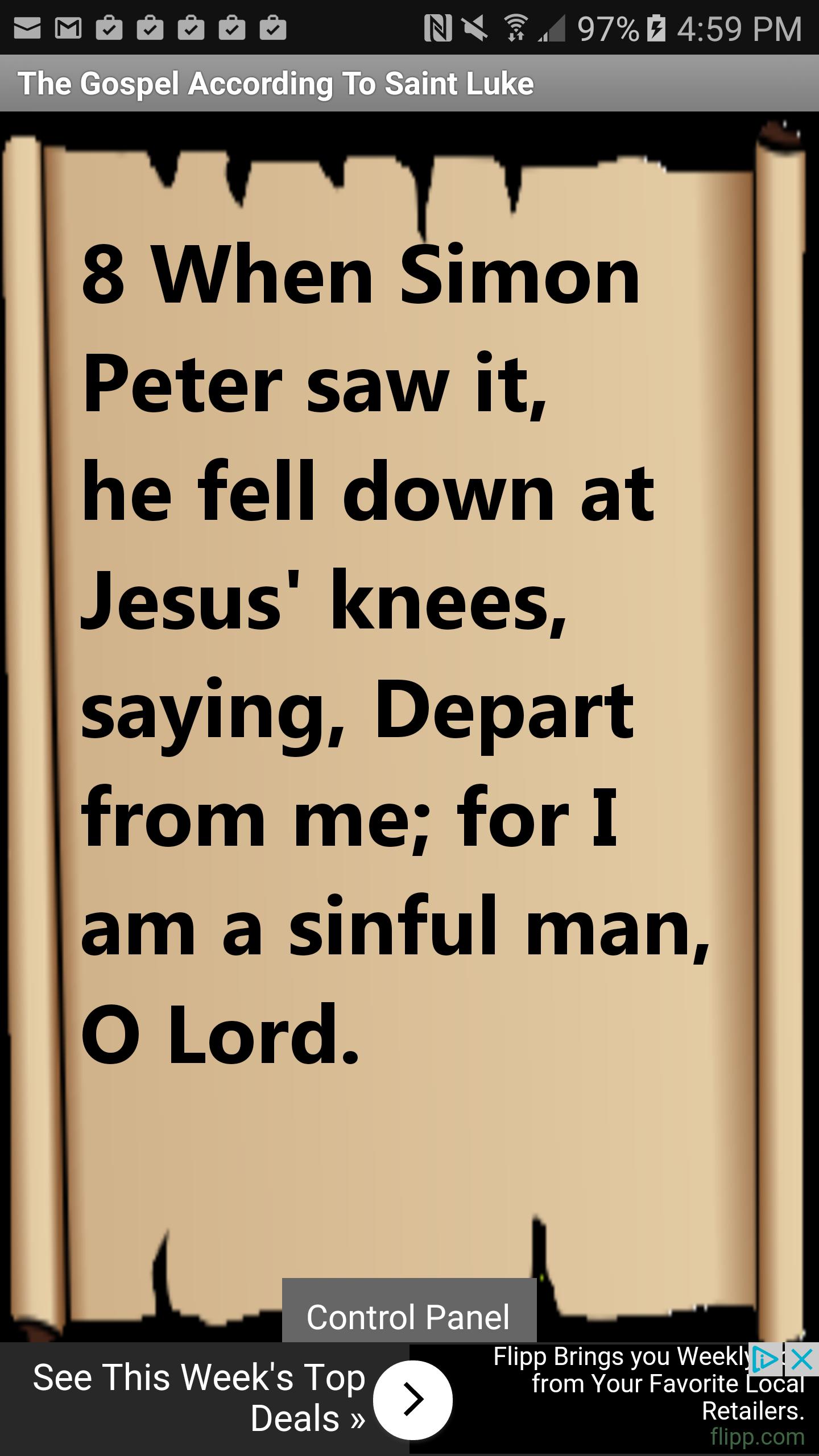Tap the muted sound icon in status bar
The height and width of the screenshot is (1456, 819).
(x=475, y=28)
